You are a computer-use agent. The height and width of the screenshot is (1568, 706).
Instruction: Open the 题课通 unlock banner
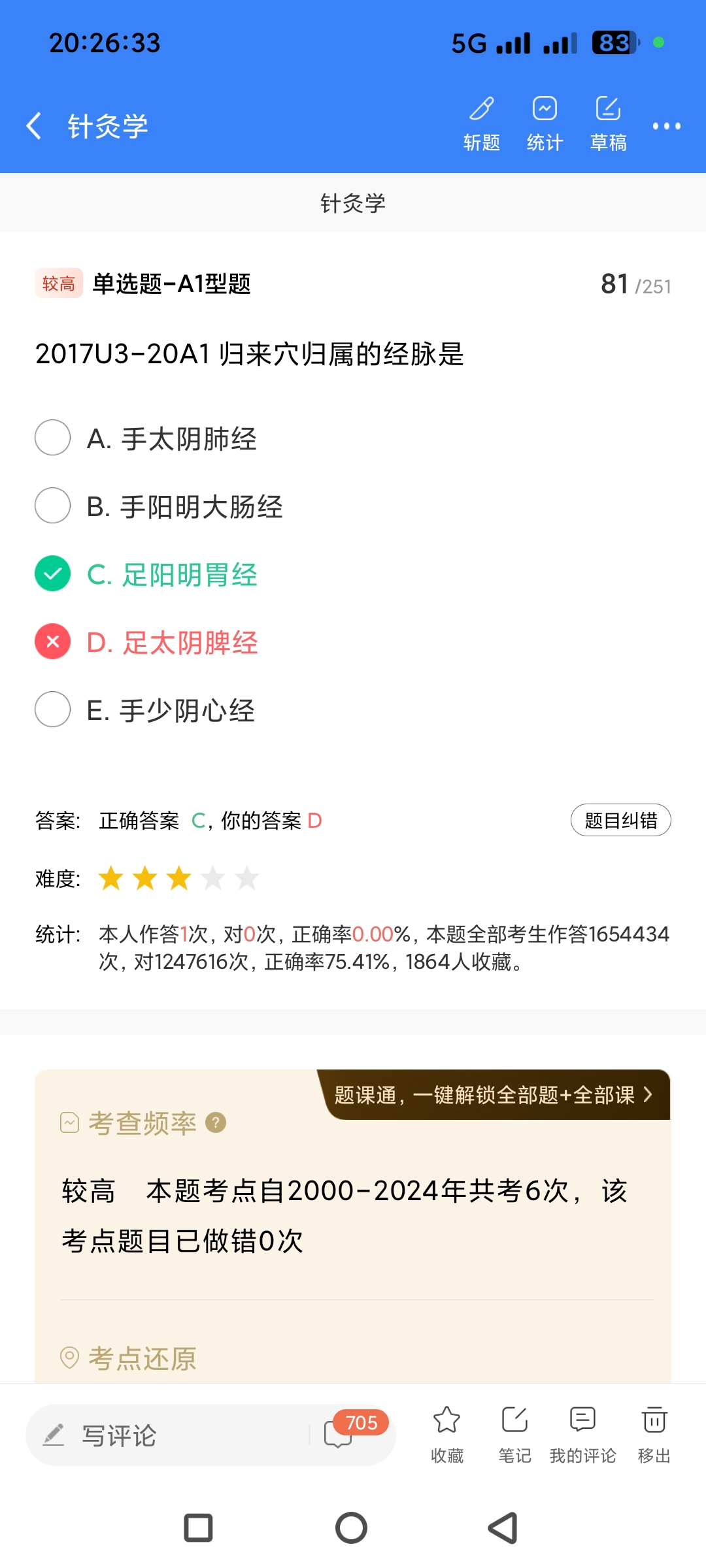click(x=494, y=1095)
